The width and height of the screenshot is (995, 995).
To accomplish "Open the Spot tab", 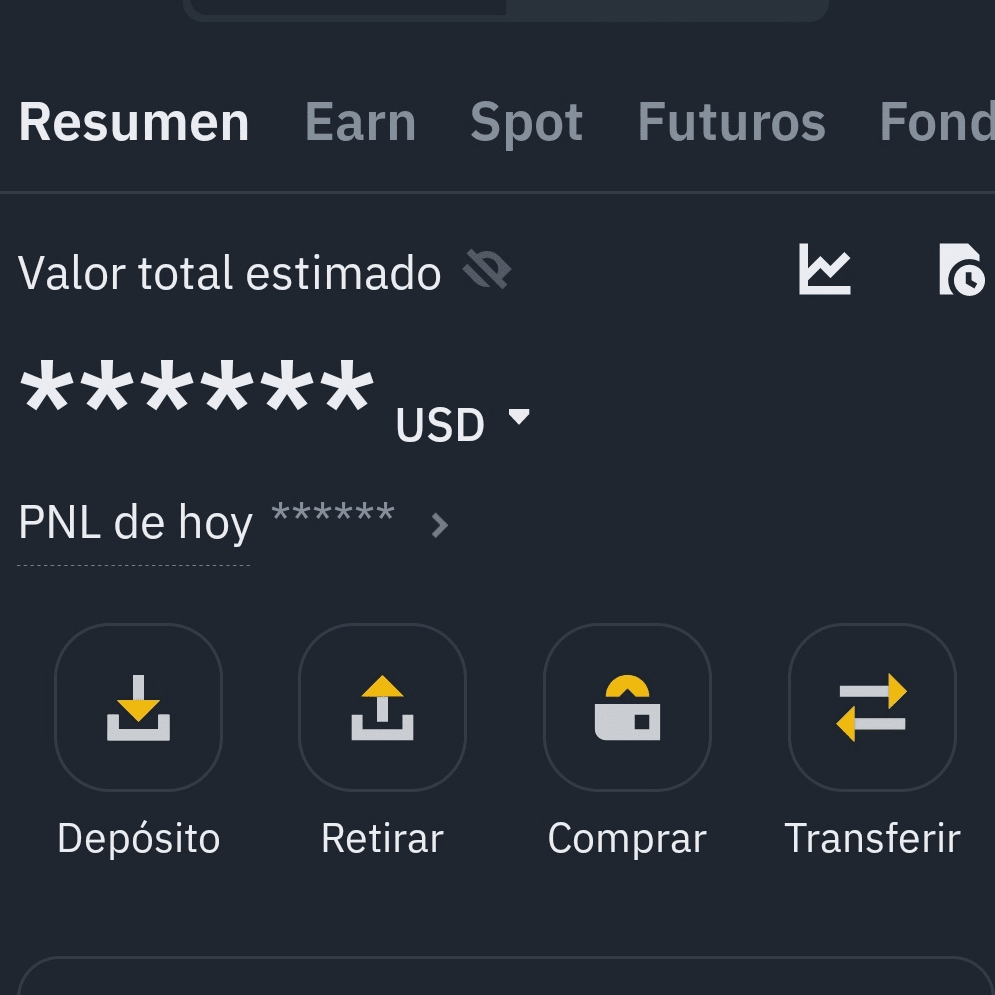I will (x=526, y=123).
